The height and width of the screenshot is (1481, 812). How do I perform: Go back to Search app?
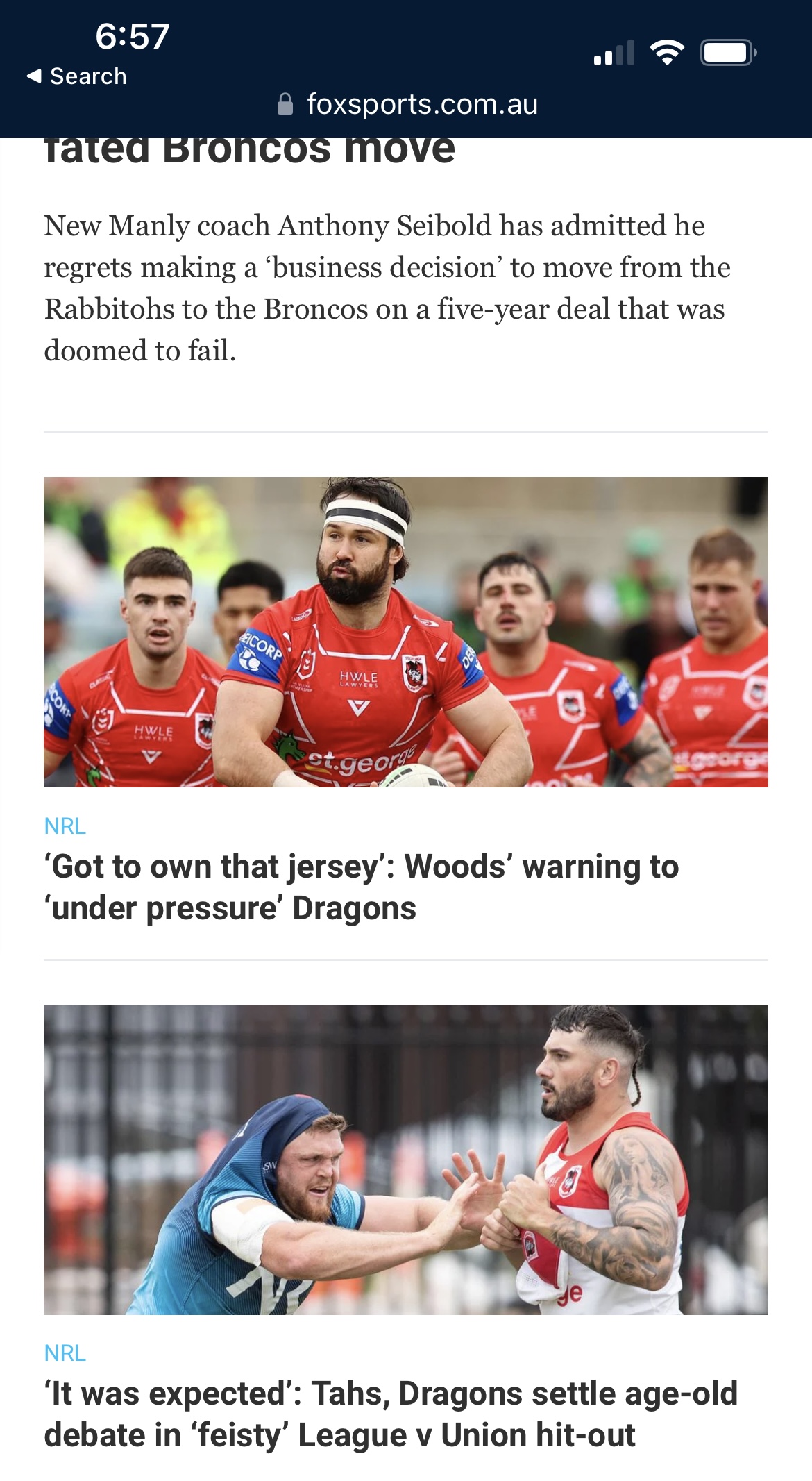click(77, 76)
